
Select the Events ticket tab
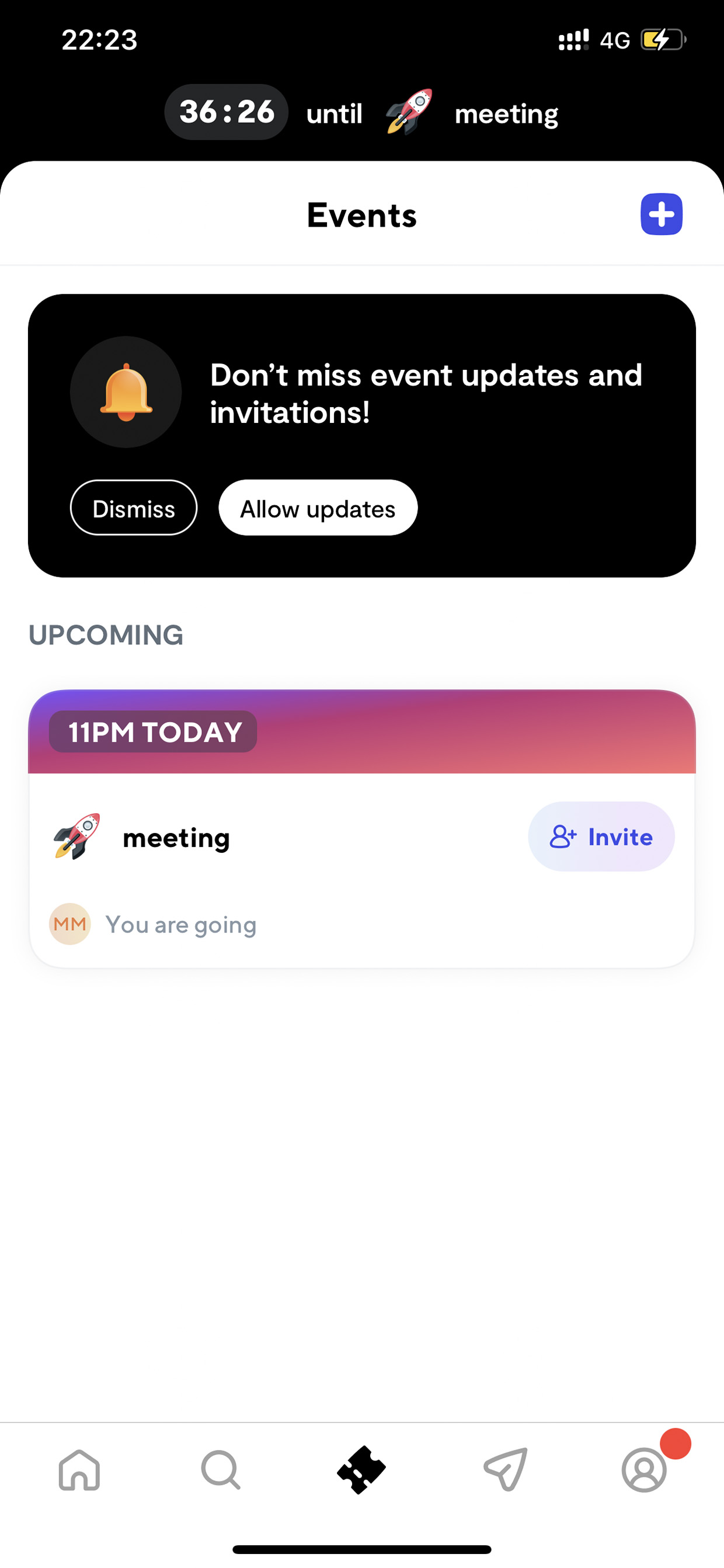click(x=361, y=1469)
